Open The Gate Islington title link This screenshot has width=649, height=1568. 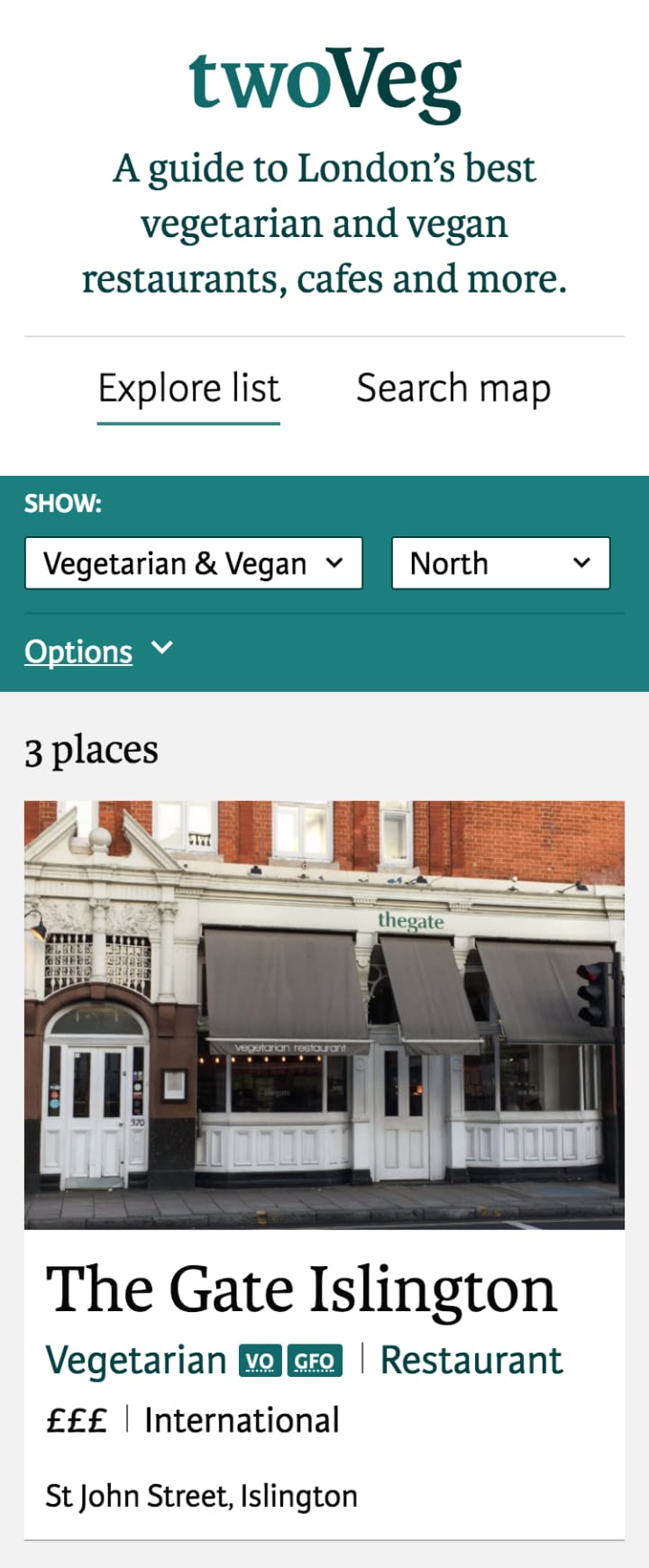[x=301, y=1290]
